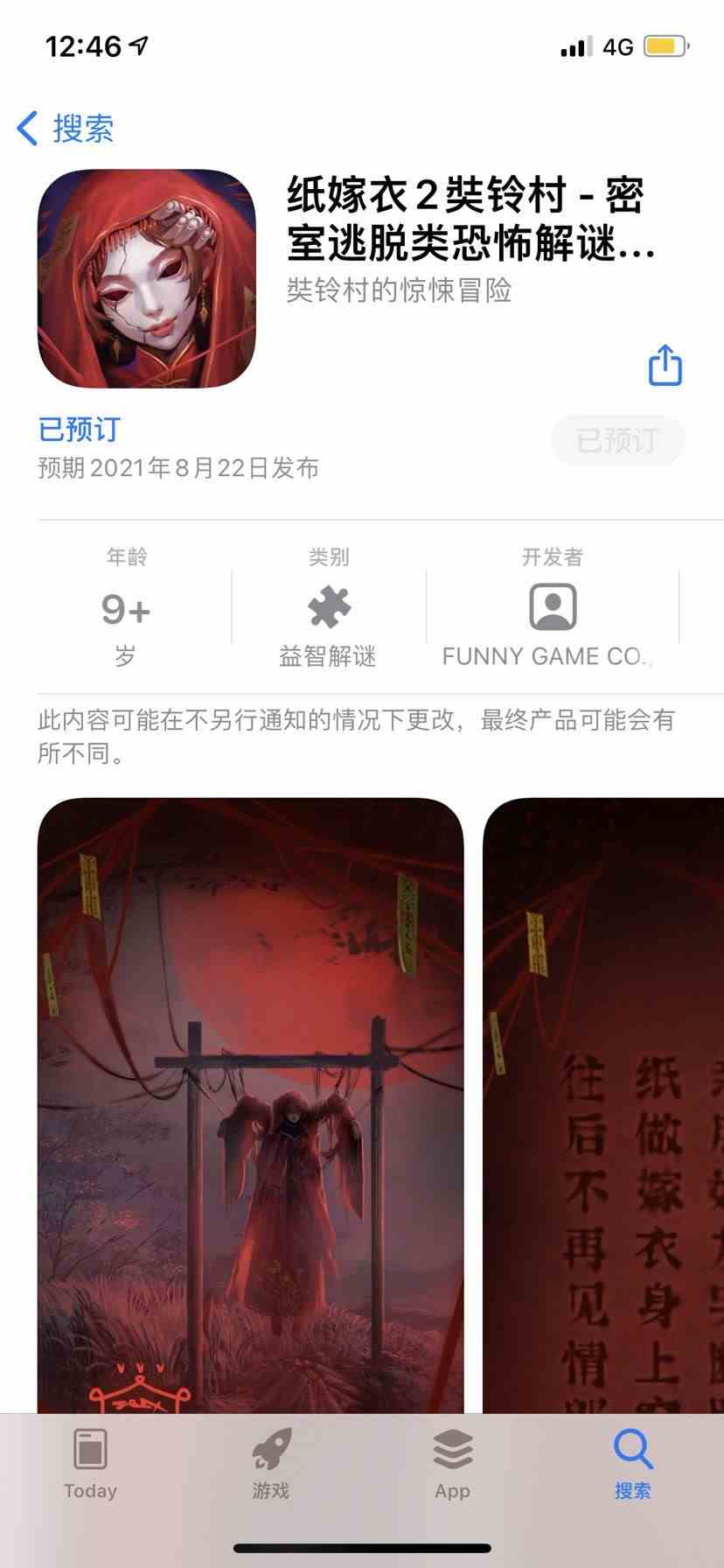Screen dimensions: 724x1568
Task: Open second screenshot with Chinese verse text
Action: click(603, 1102)
